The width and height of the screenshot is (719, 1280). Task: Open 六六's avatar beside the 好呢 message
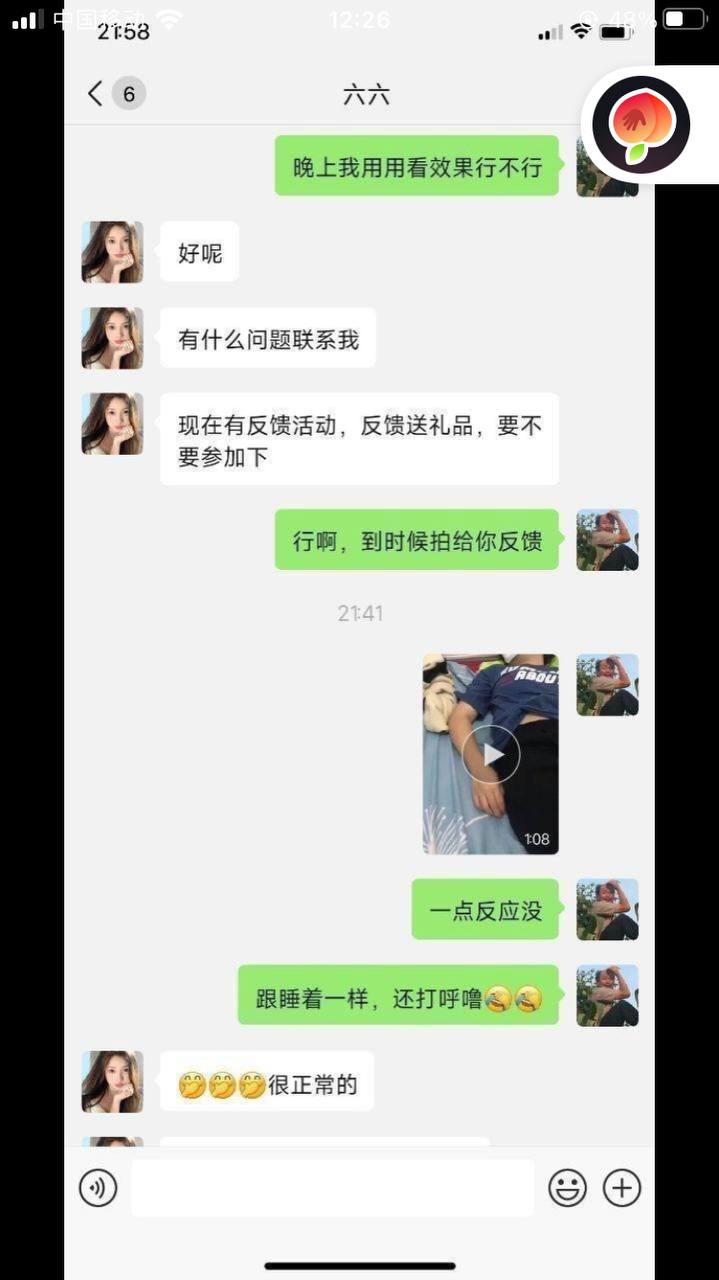tap(112, 252)
